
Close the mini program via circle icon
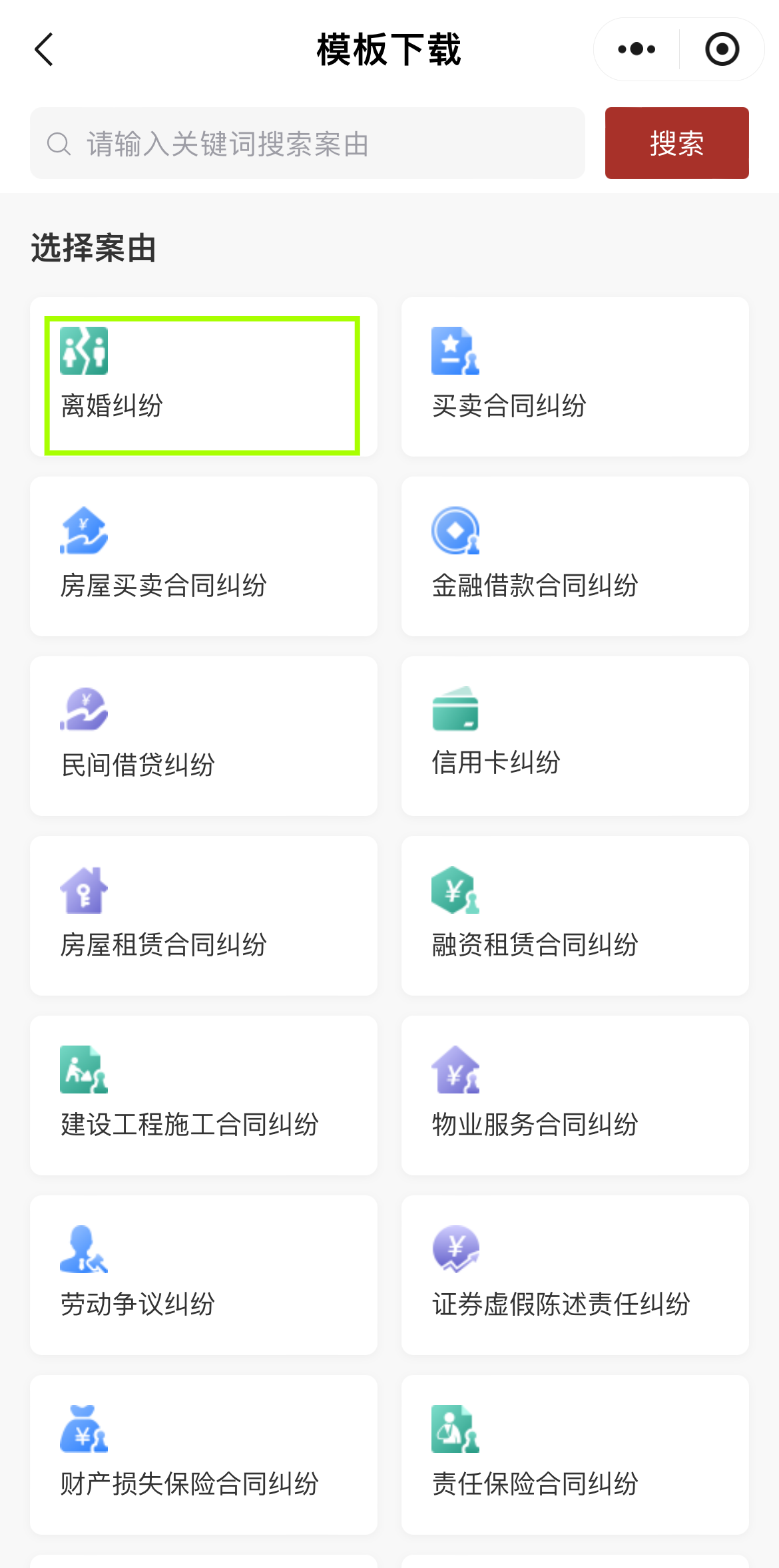722,49
